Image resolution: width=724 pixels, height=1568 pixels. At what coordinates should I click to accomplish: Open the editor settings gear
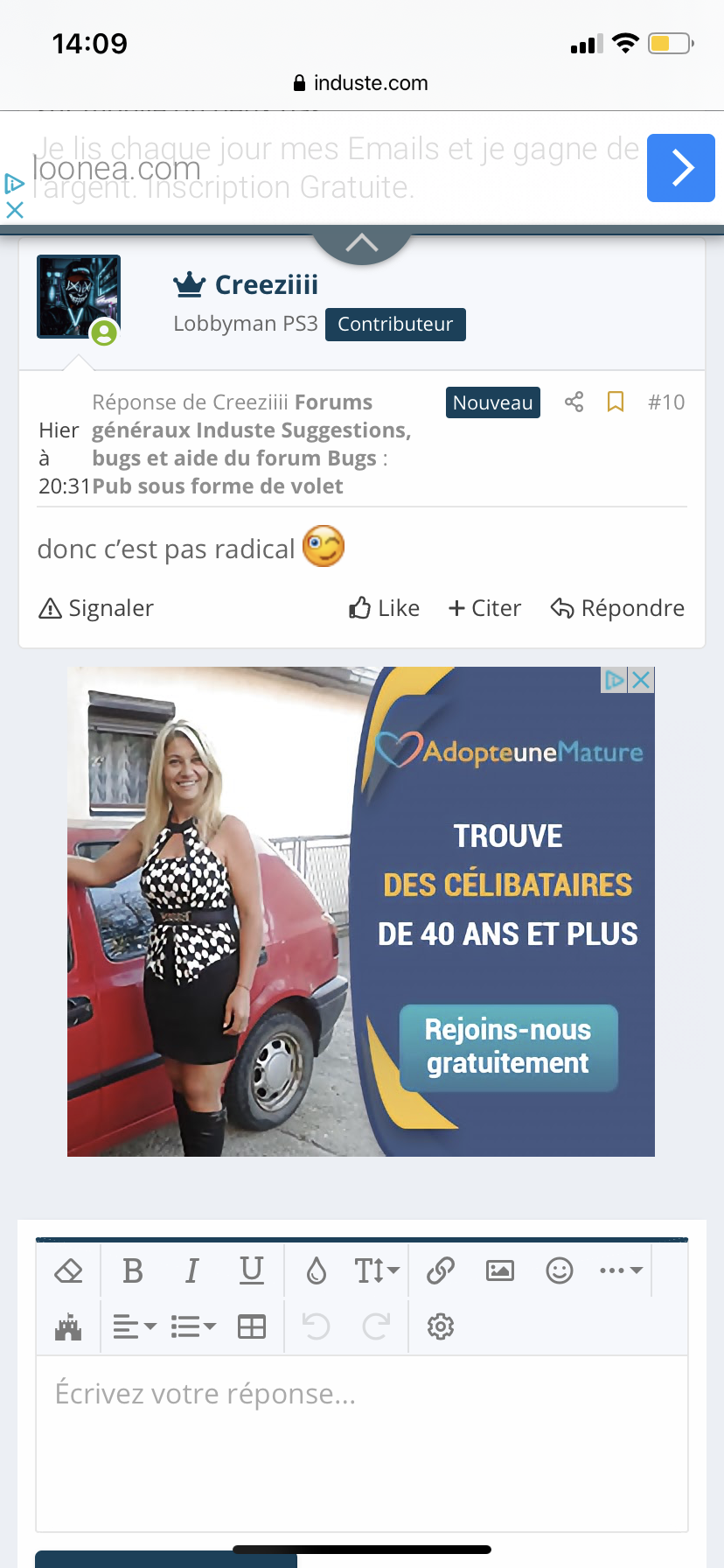coord(441,1326)
